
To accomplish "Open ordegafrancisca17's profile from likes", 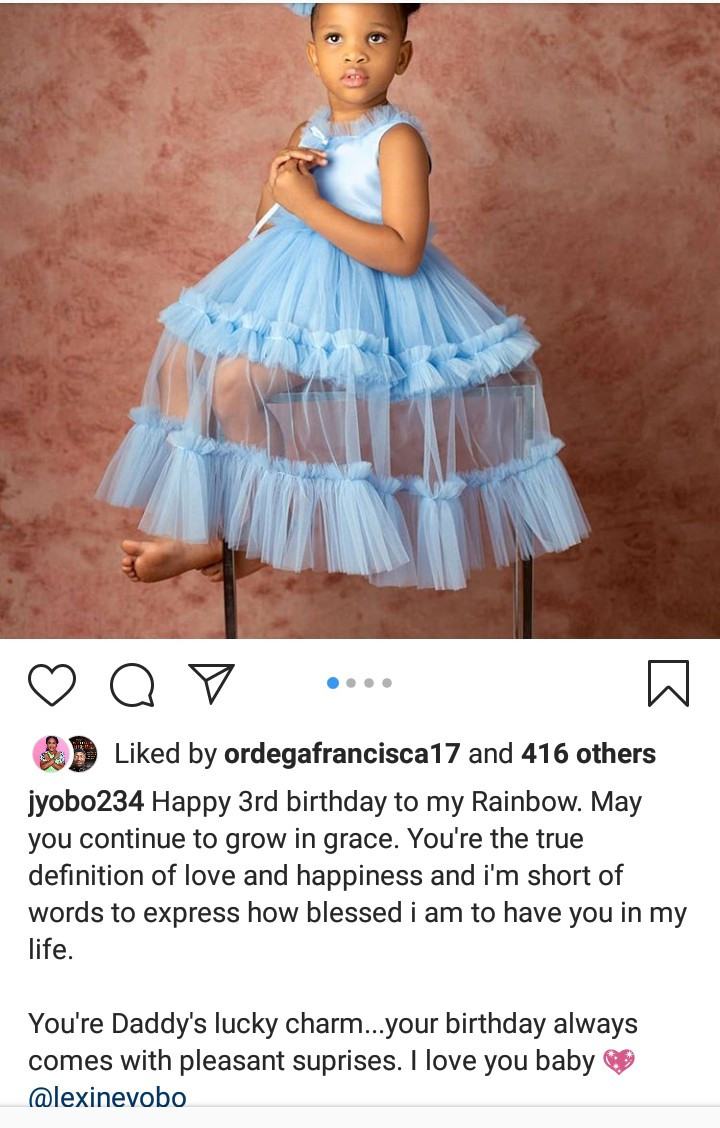I will (x=341, y=754).
